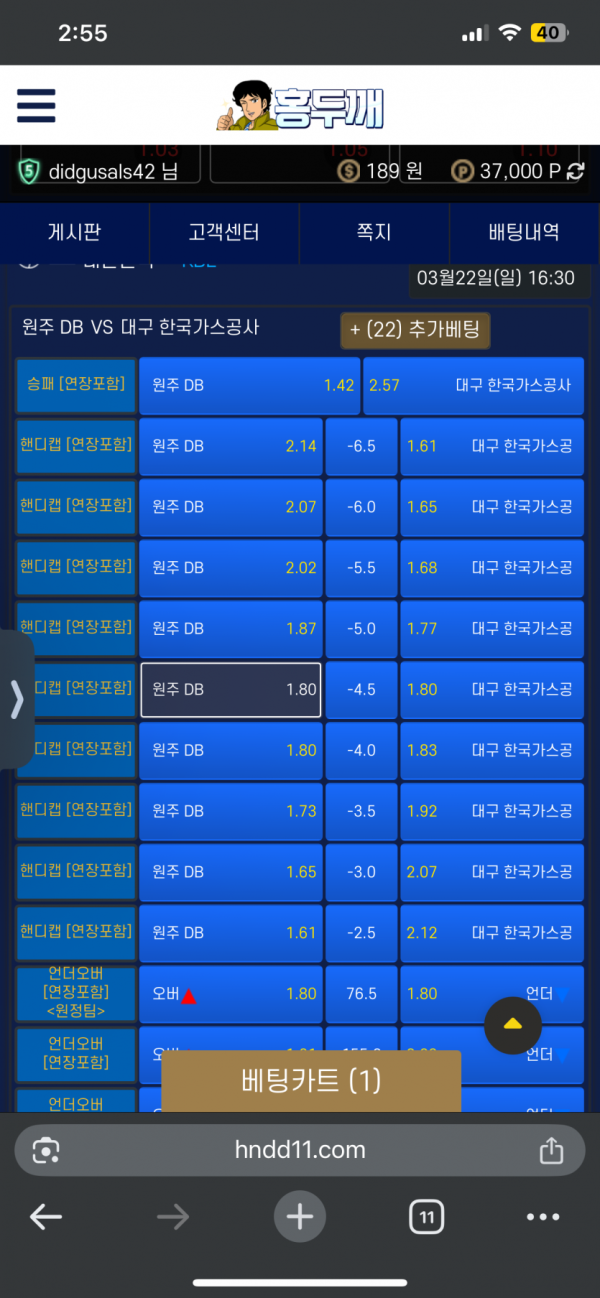Pick 원주 DB handicap -6.5 at 2.14

231,446
